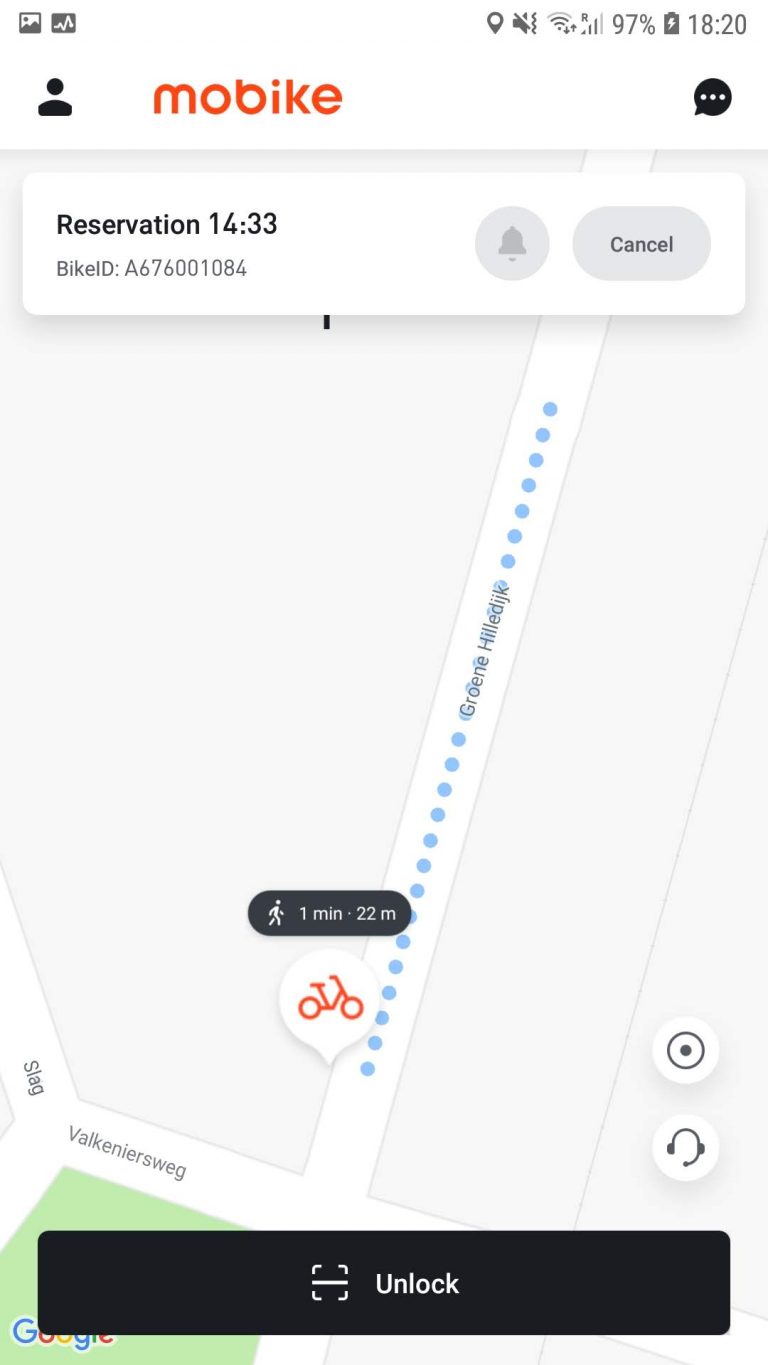Open customer support headset icon
This screenshot has height=1365, width=768.
[685, 1147]
